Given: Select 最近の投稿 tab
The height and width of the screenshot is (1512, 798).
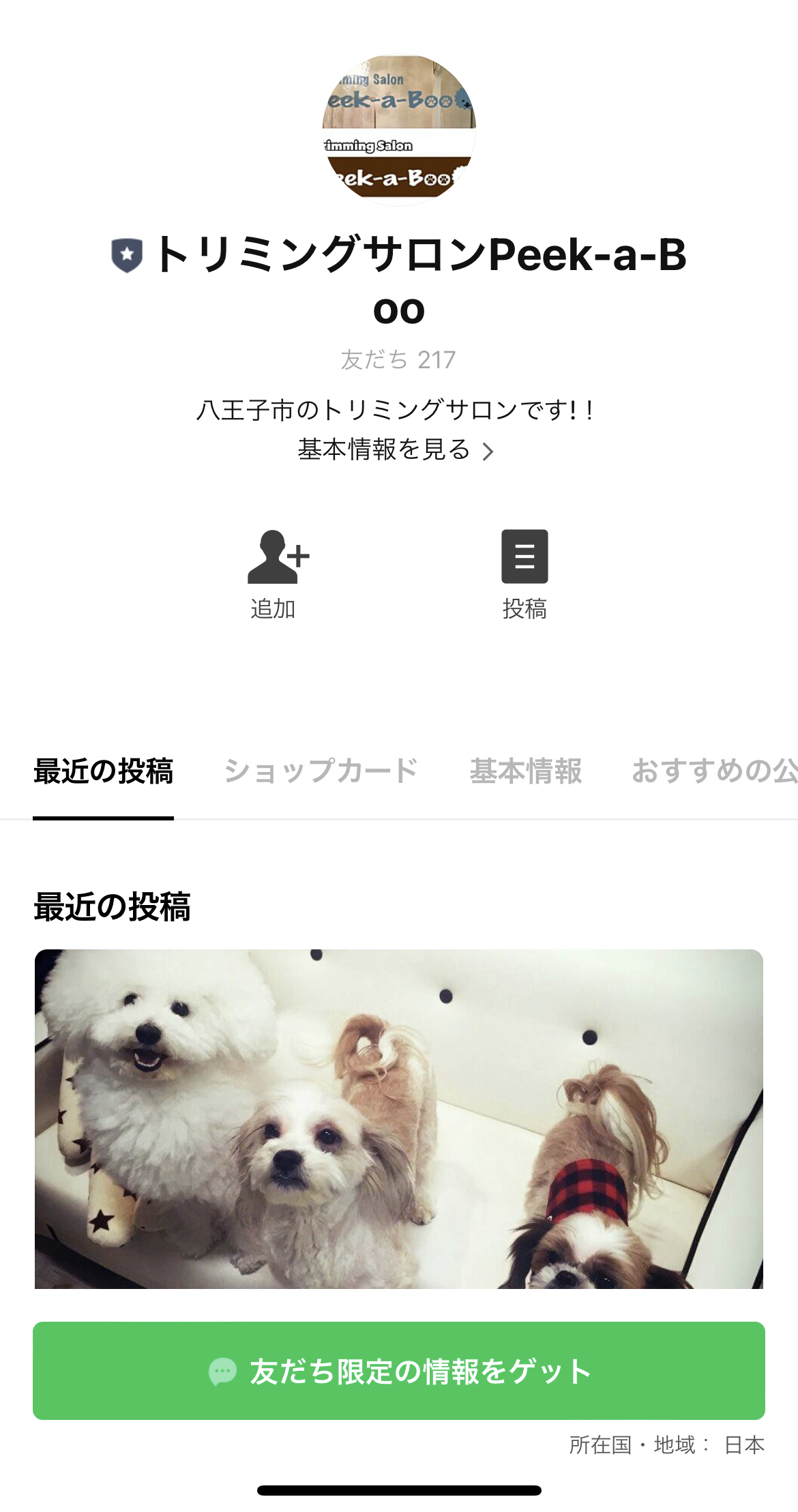Looking at the screenshot, I should tap(103, 771).
